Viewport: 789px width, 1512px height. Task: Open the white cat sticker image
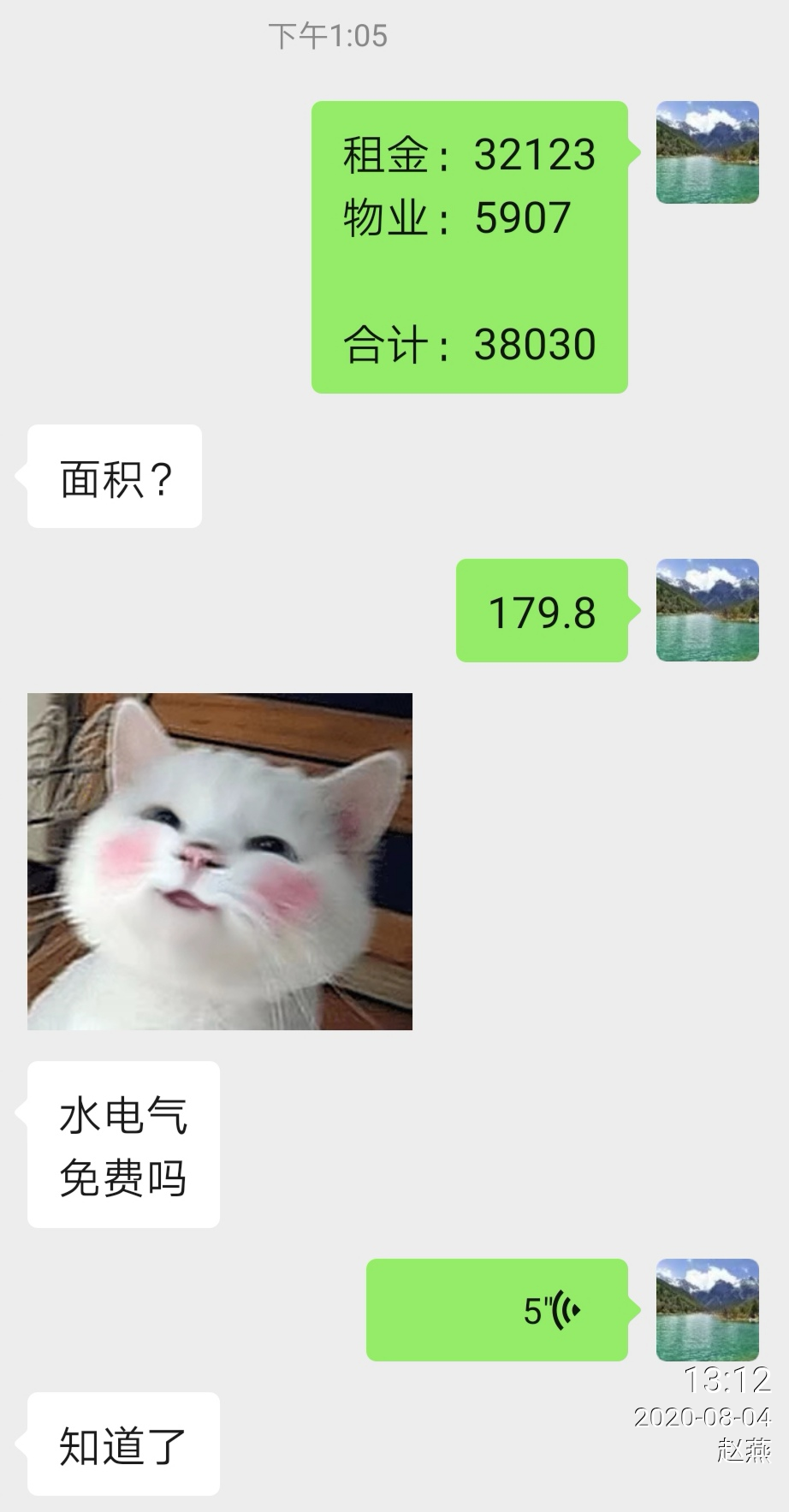tap(220, 861)
